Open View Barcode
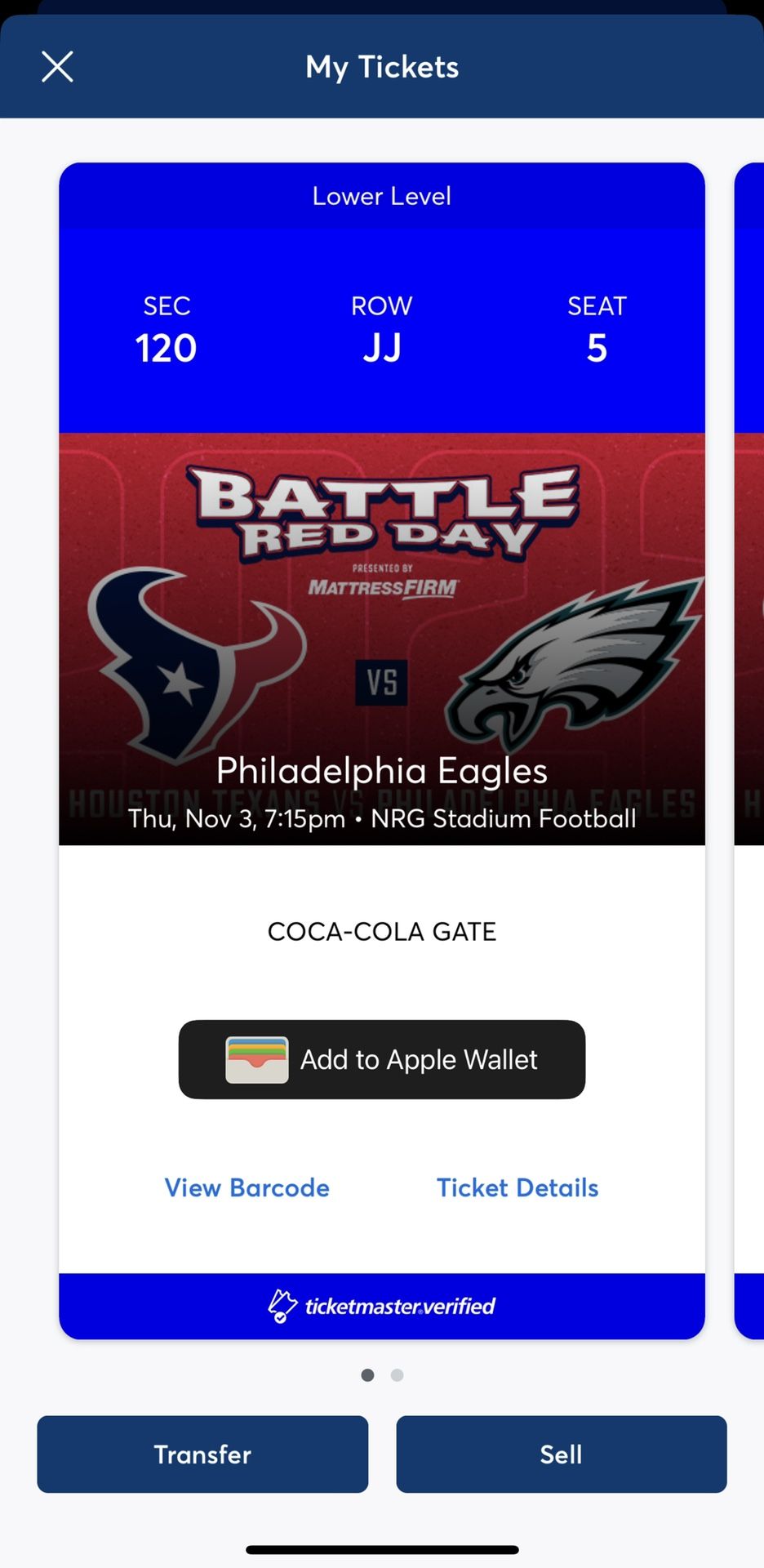 click(247, 1187)
